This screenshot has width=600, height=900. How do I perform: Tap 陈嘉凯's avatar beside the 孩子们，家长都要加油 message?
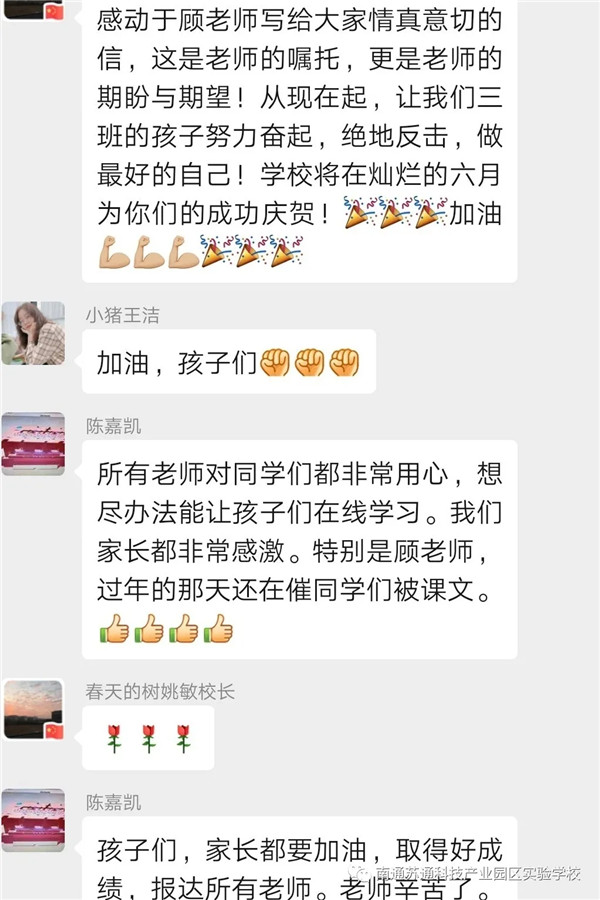tap(33, 820)
